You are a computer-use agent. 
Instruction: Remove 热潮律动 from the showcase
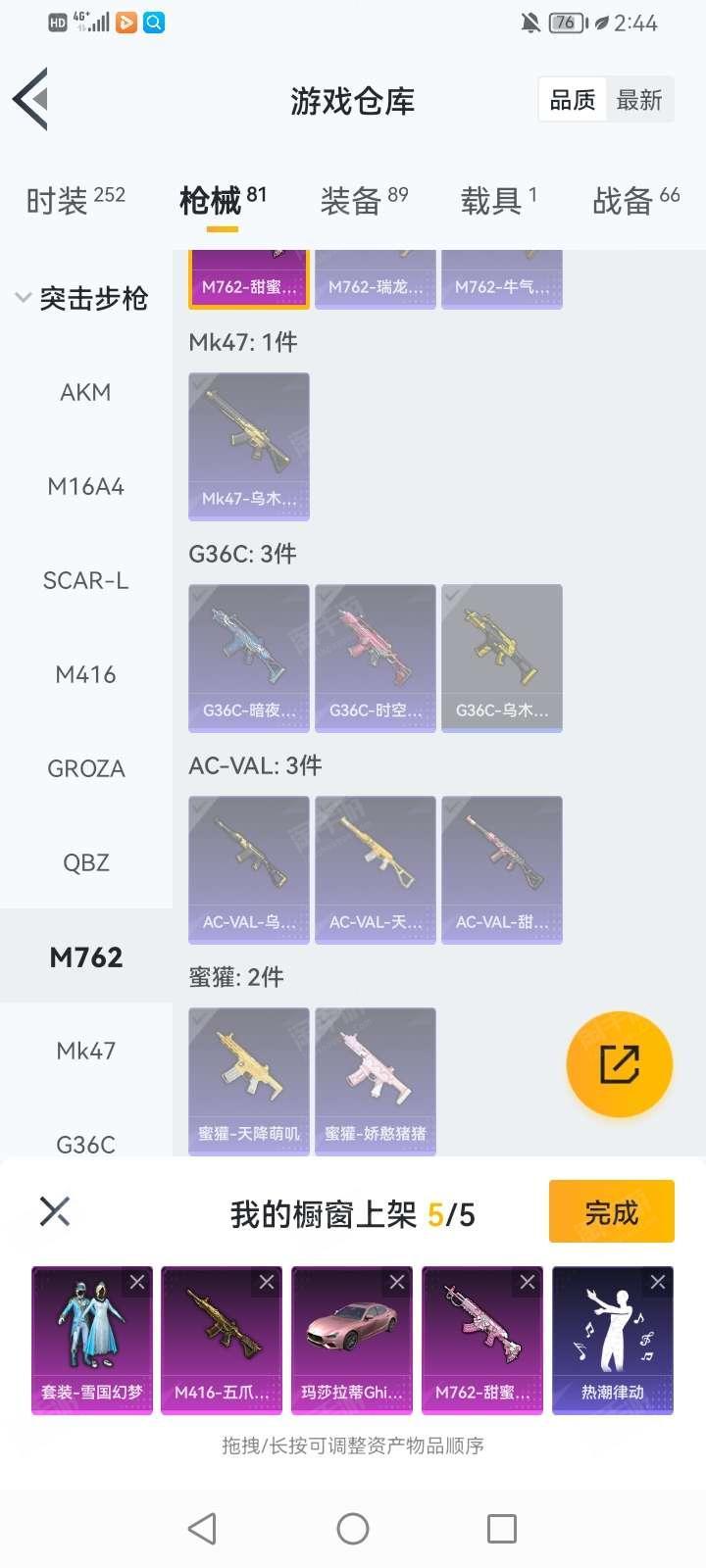click(x=658, y=1282)
